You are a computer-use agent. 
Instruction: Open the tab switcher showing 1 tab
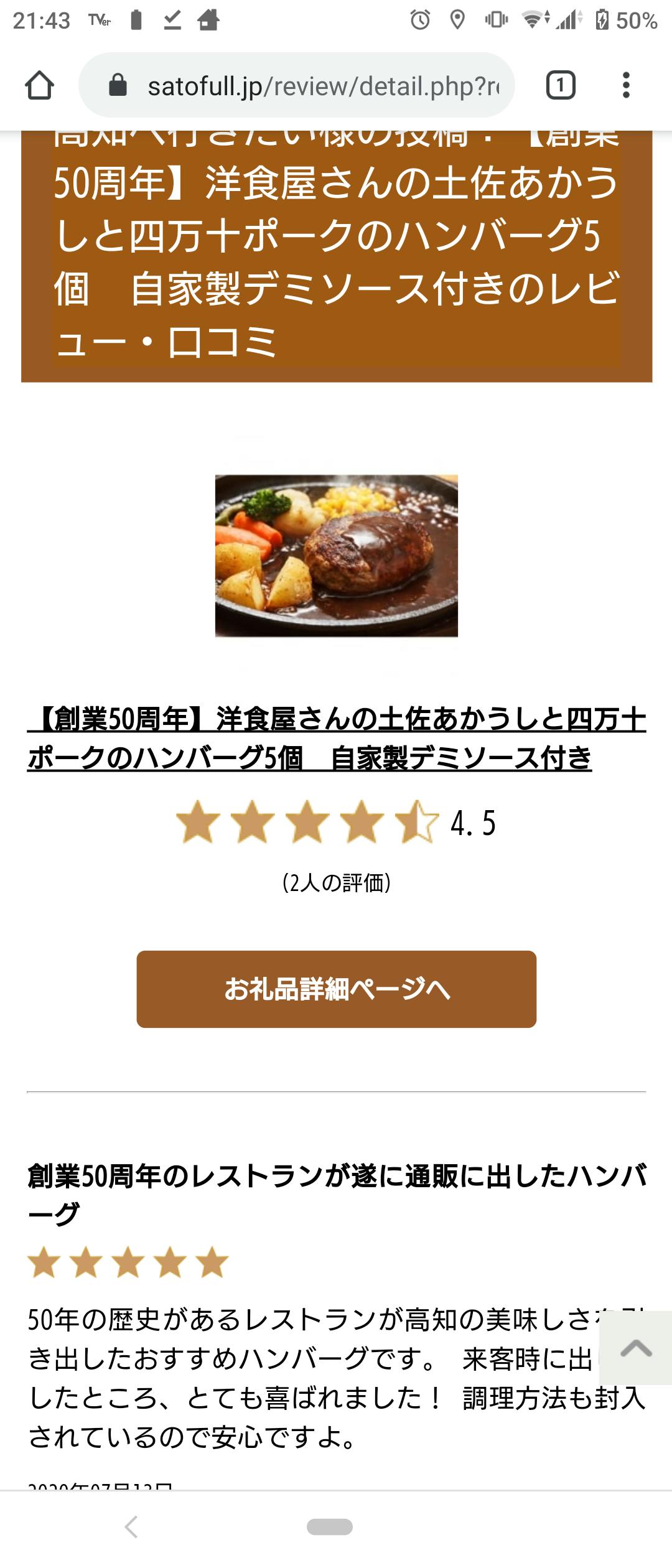pyautogui.click(x=560, y=85)
